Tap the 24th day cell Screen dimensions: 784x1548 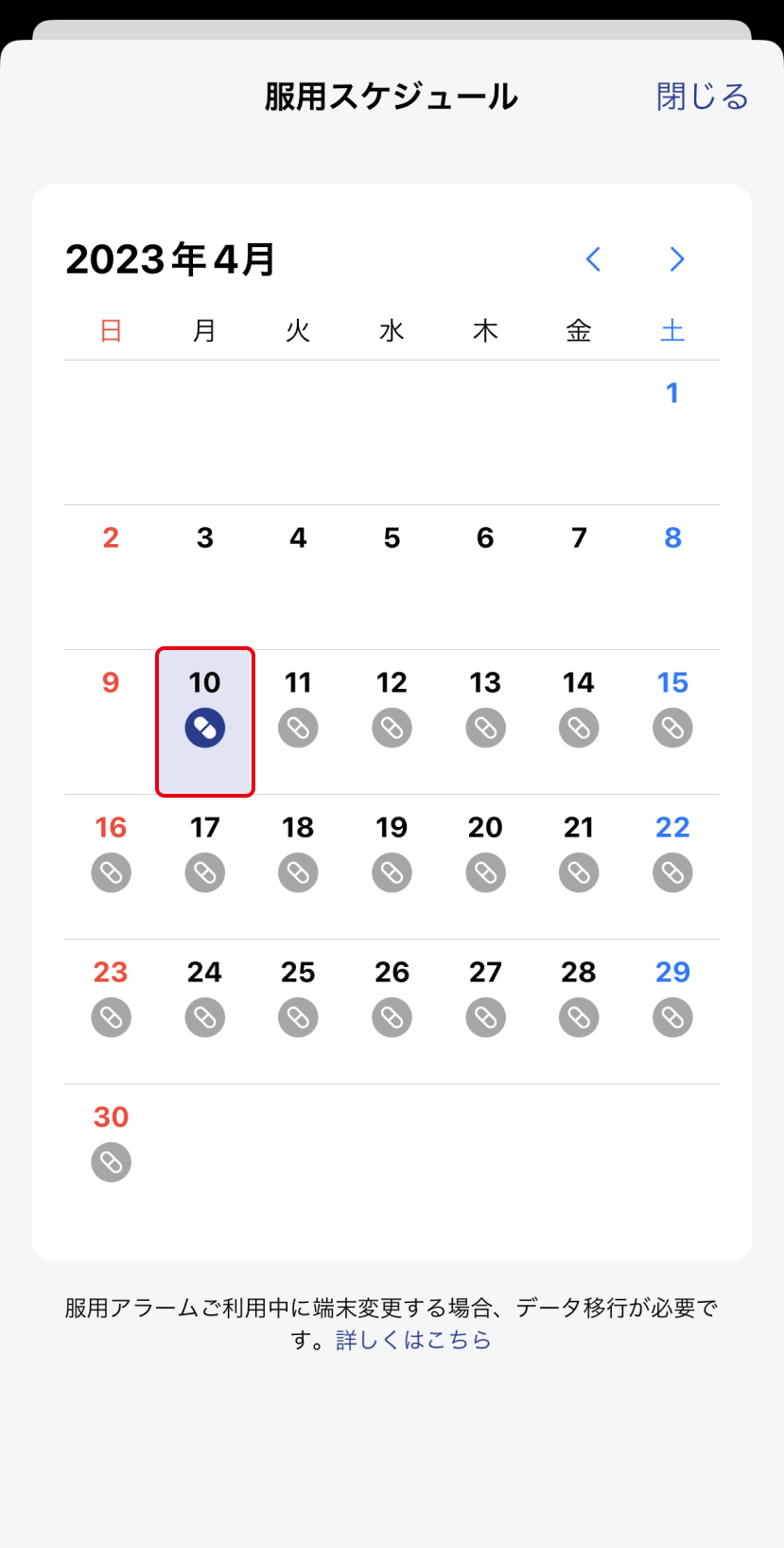click(x=205, y=1011)
